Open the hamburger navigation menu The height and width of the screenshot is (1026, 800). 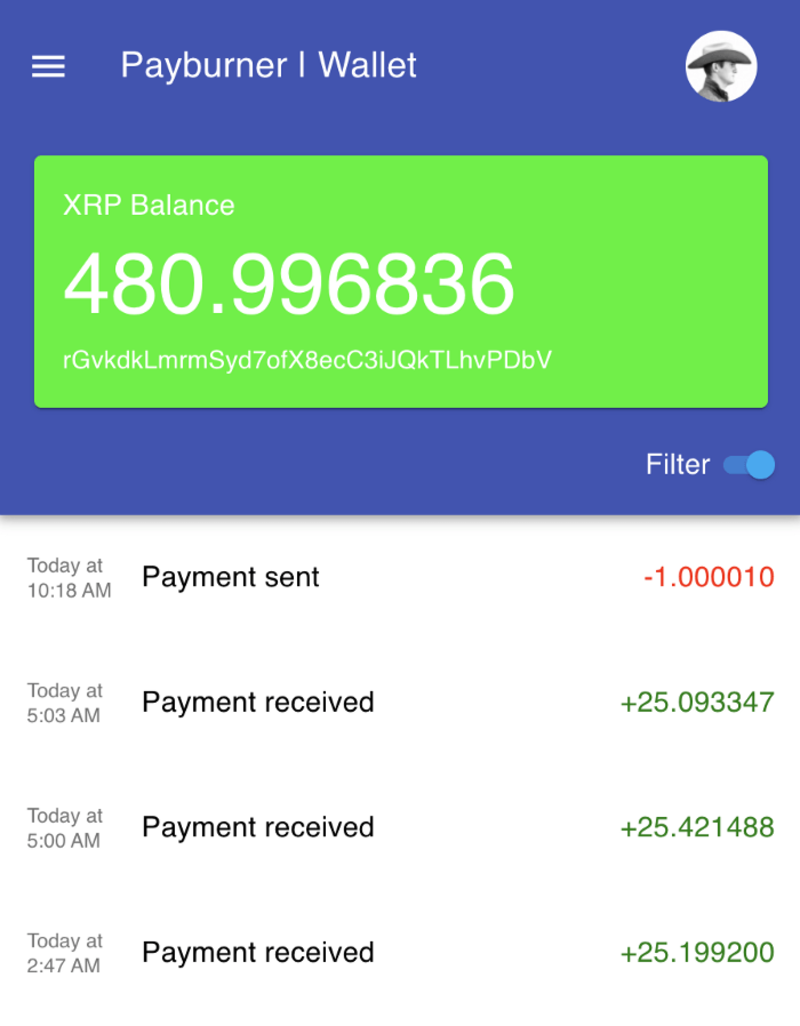click(x=48, y=66)
